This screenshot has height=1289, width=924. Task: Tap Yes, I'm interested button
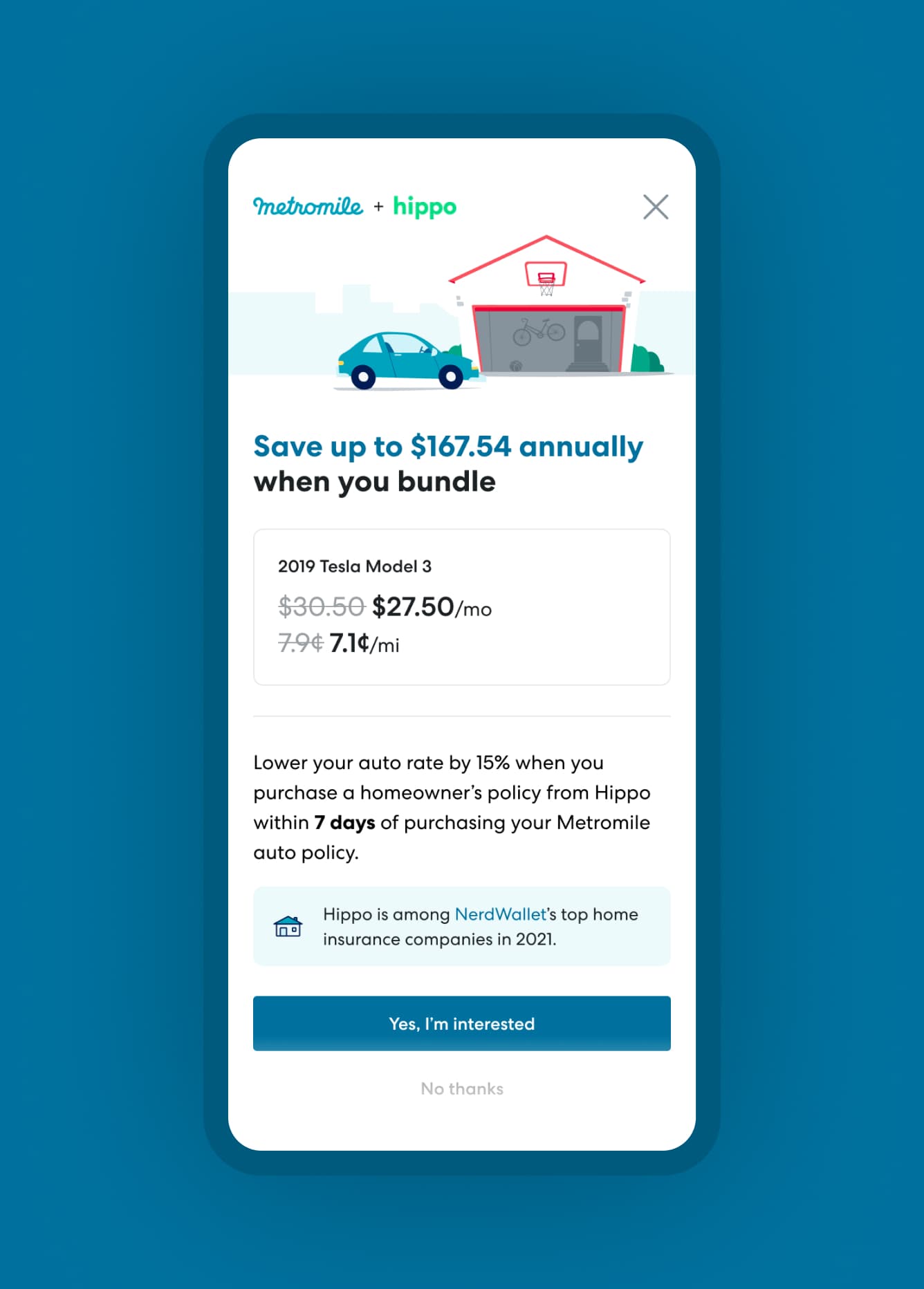point(461,1023)
